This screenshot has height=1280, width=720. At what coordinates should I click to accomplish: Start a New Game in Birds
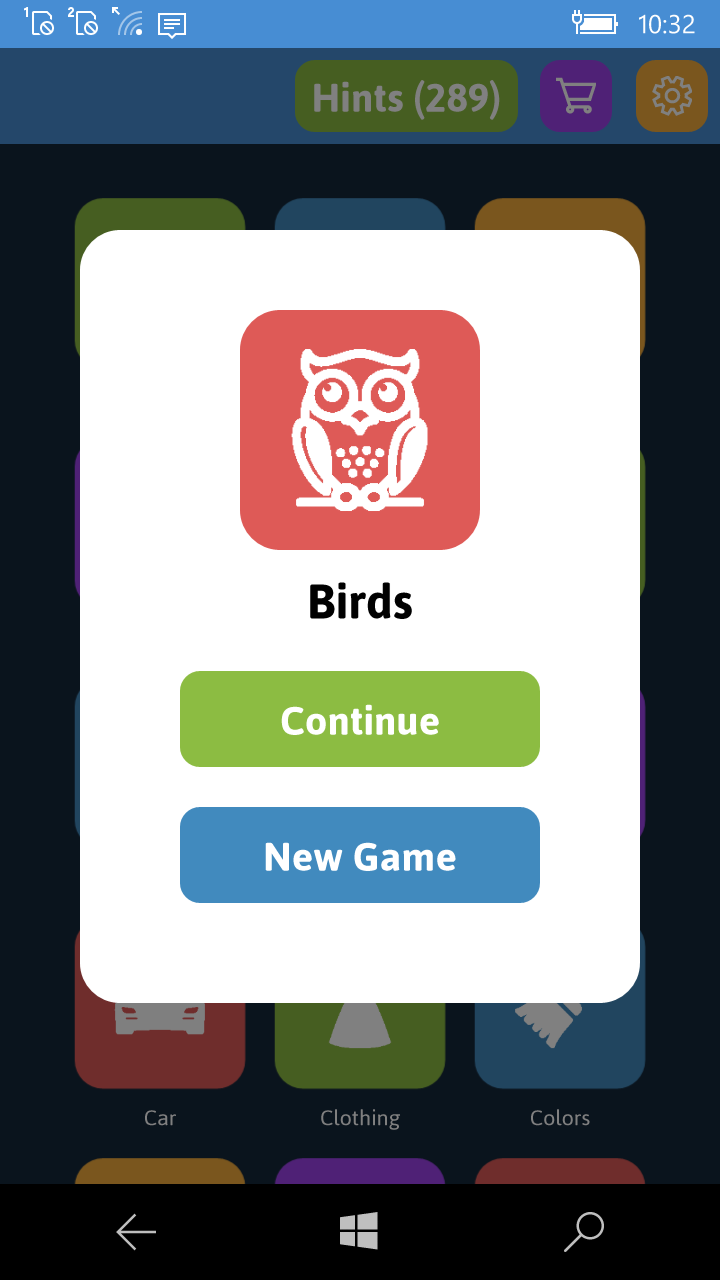click(360, 856)
